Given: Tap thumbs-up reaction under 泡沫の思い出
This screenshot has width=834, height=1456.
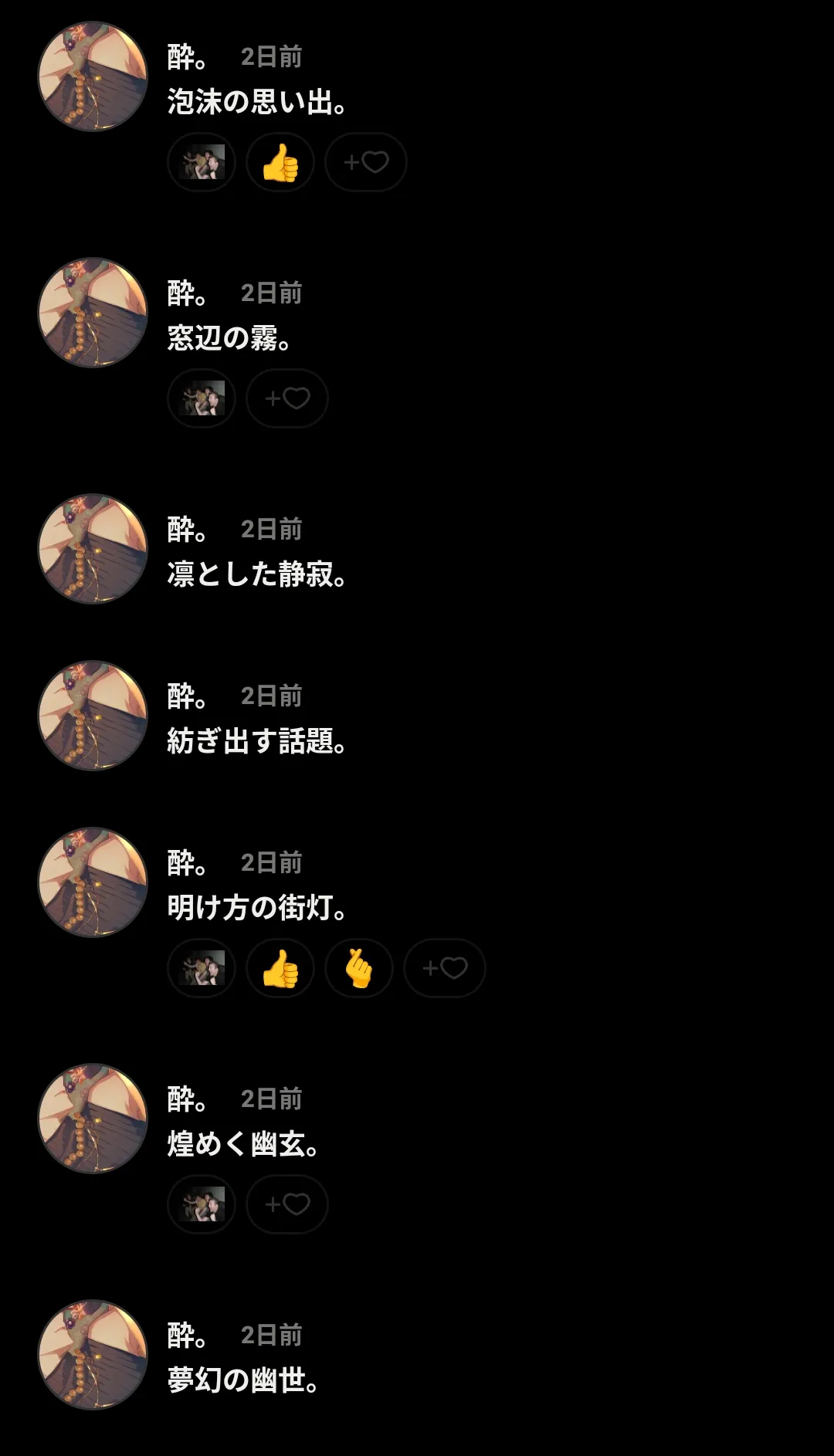Looking at the screenshot, I should click(280, 162).
